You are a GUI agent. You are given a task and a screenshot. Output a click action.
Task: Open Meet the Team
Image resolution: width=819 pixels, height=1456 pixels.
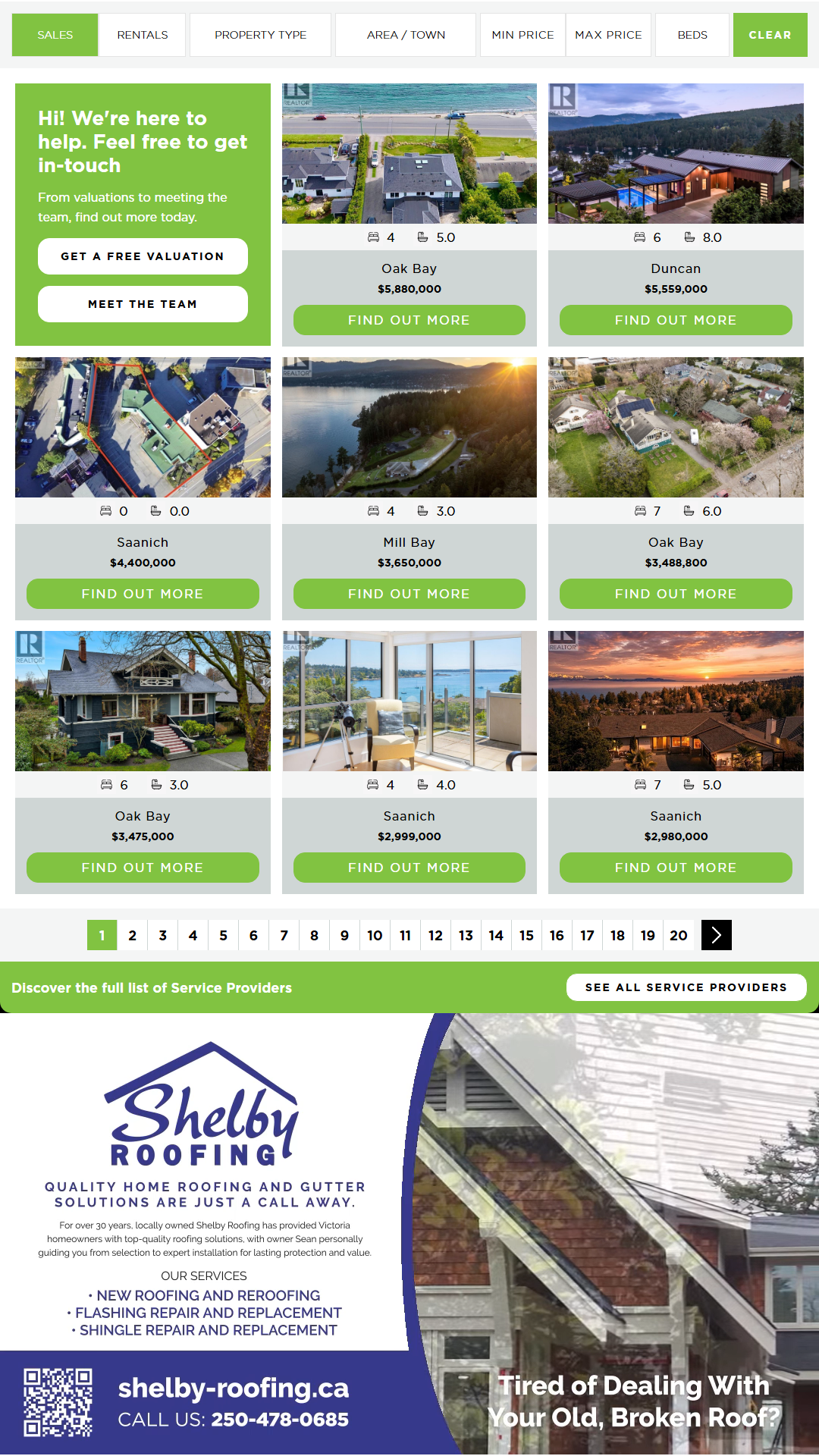point(143,304)
